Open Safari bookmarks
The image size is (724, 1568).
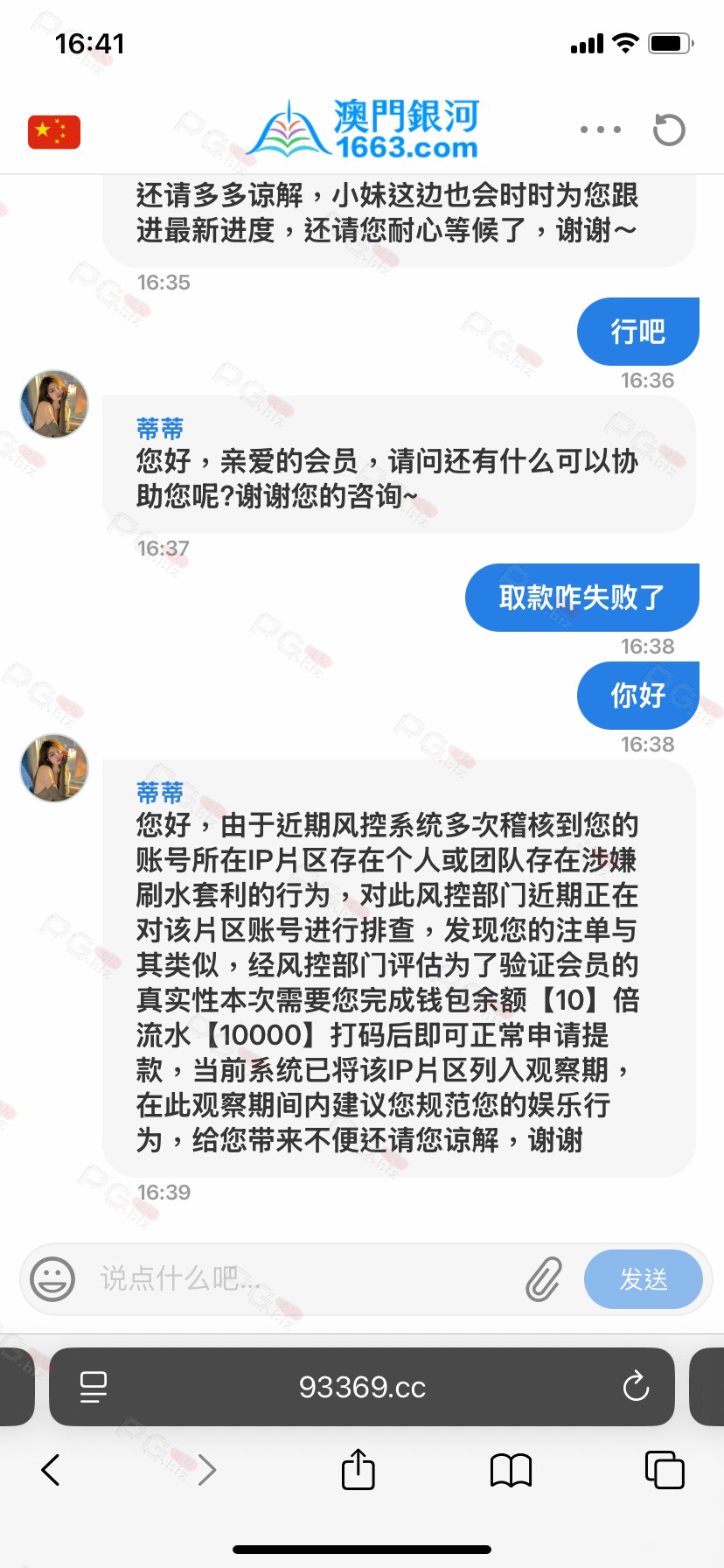click(511, 1470)
